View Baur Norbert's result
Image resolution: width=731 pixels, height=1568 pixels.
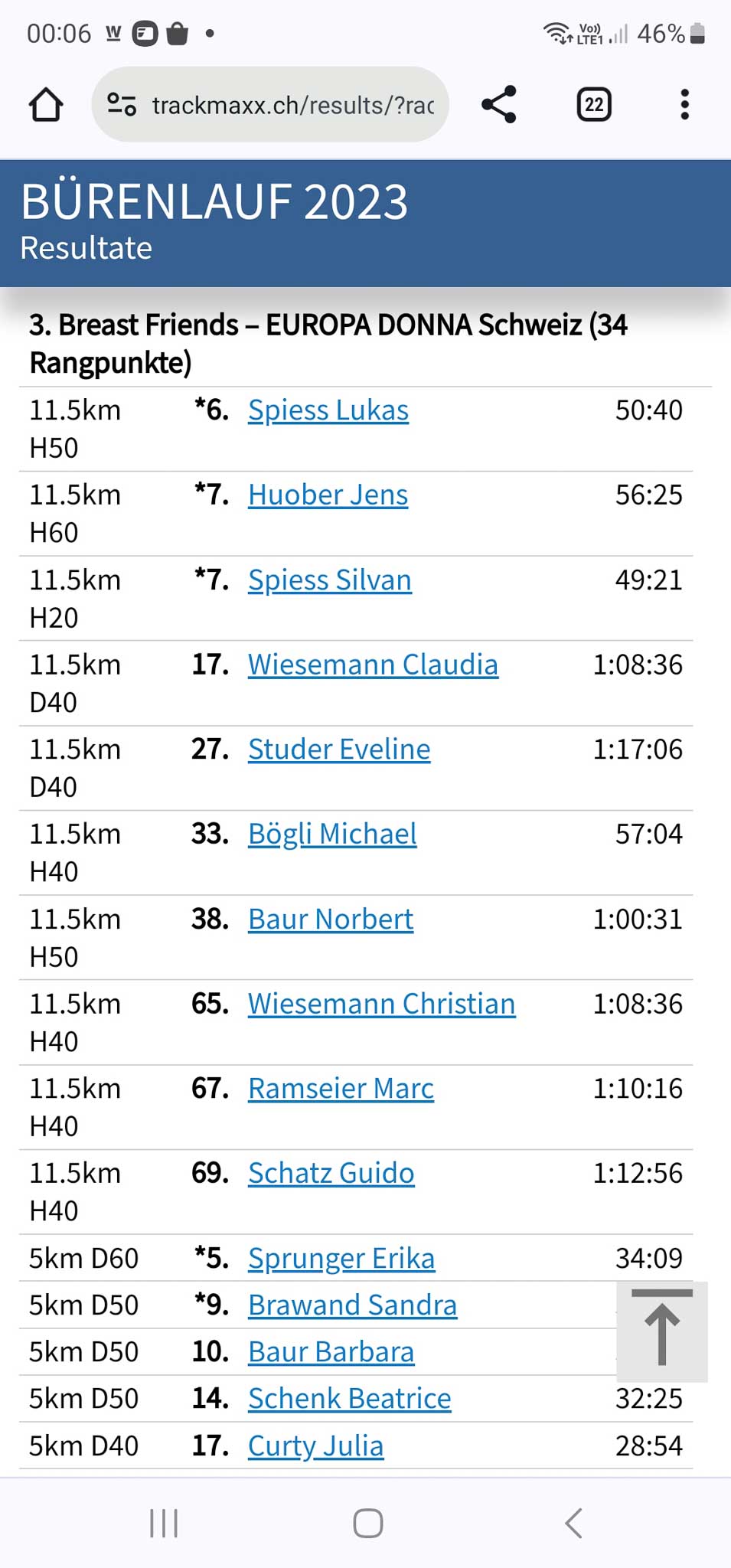[x=331, y=919]
